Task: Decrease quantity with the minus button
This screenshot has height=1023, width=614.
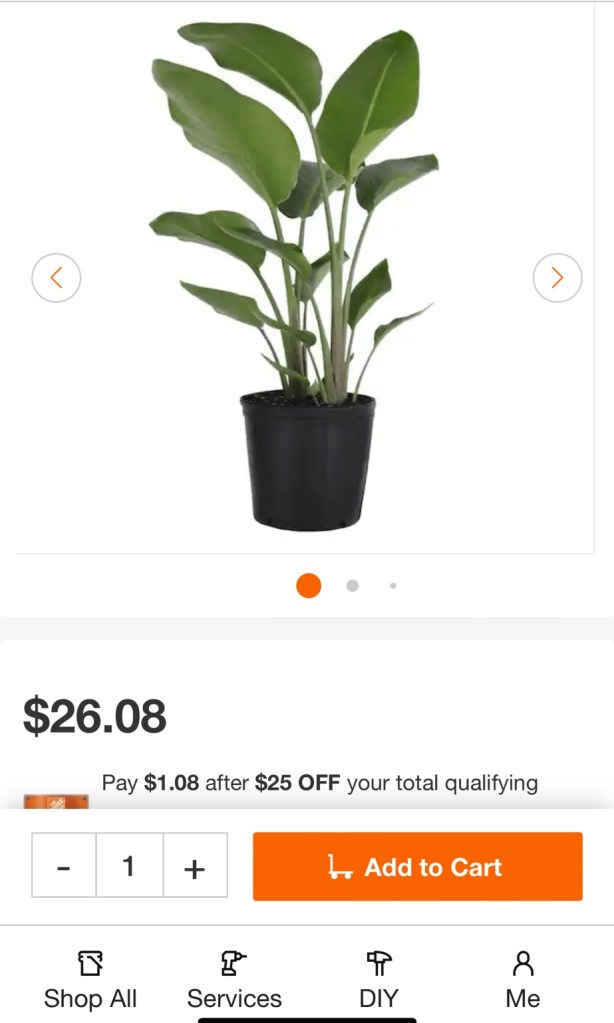Action: pos(64,866)
